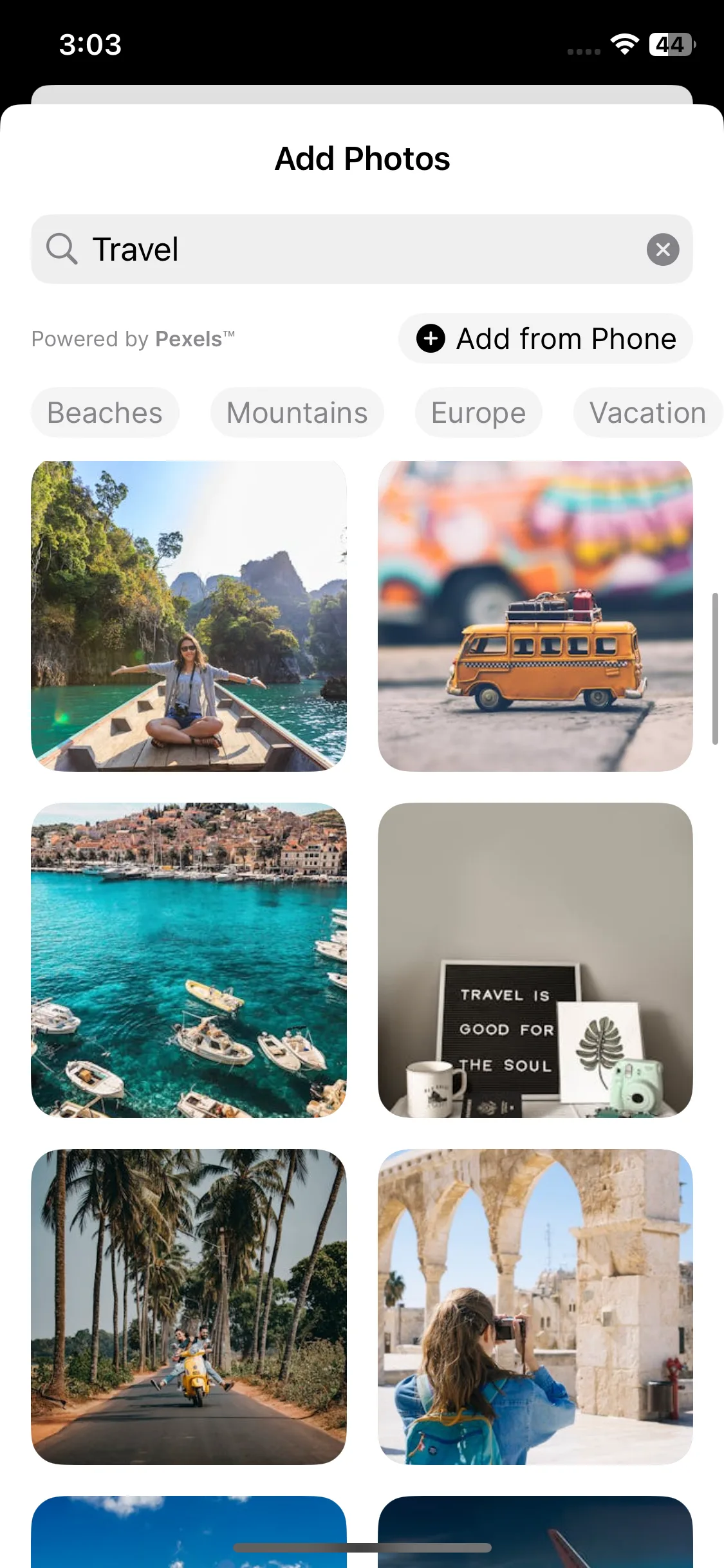724x1568 pixels.
Task: Select the turquoise harbor with boats photo
Action: [x=189, y=960]
